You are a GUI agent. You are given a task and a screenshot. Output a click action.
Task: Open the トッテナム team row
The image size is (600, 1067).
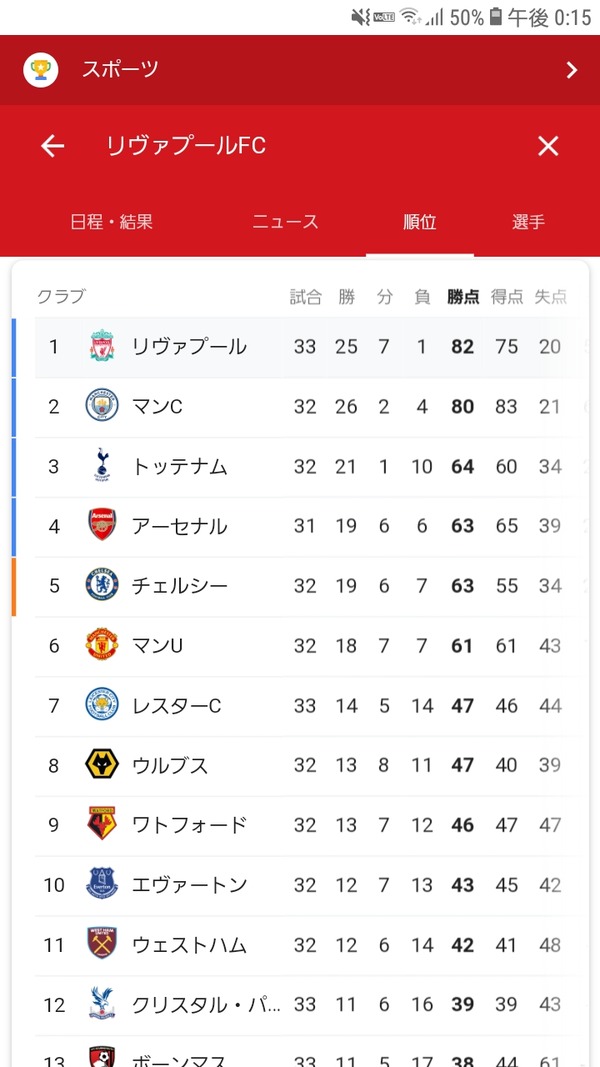pyautogui.click(x=312, y=467)
